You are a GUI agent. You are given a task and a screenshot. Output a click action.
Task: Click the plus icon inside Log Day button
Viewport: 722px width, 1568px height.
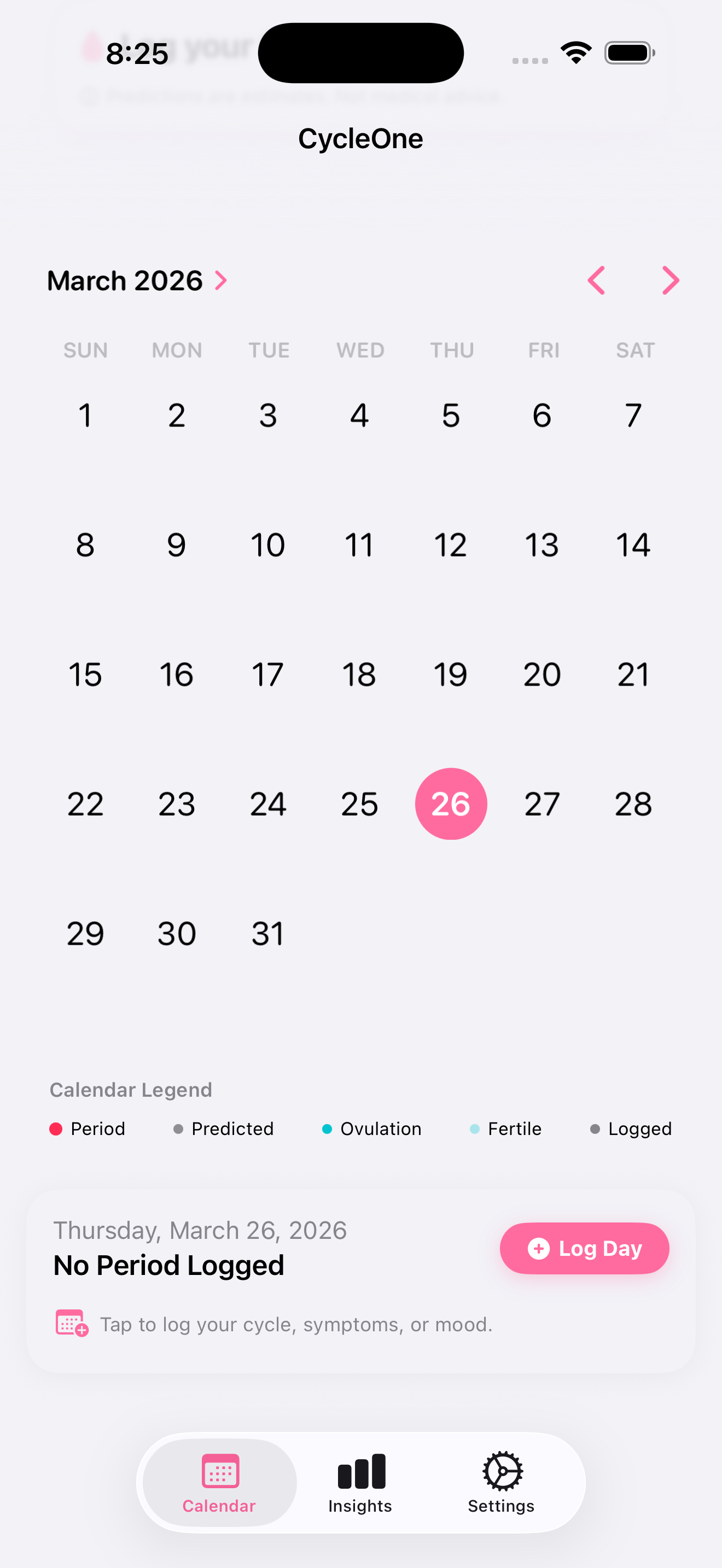click(x=538, y=1248)
